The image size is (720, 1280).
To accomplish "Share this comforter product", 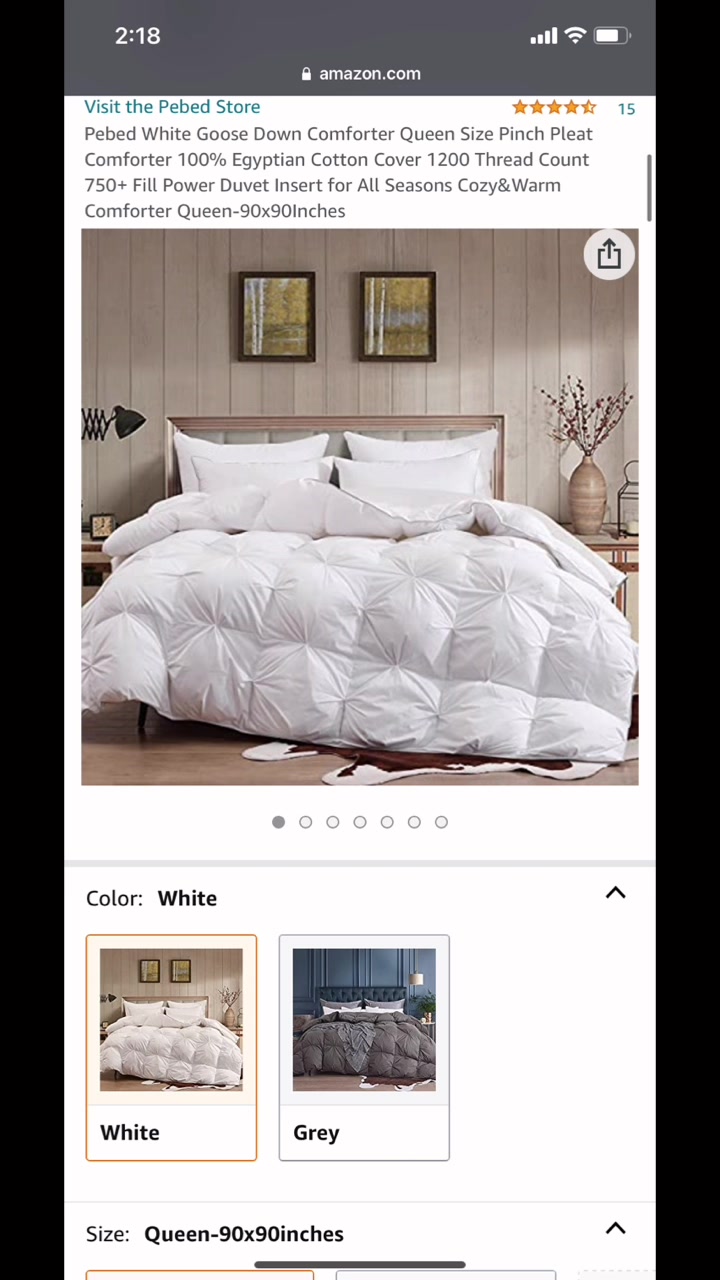I will tap(609, 255).
